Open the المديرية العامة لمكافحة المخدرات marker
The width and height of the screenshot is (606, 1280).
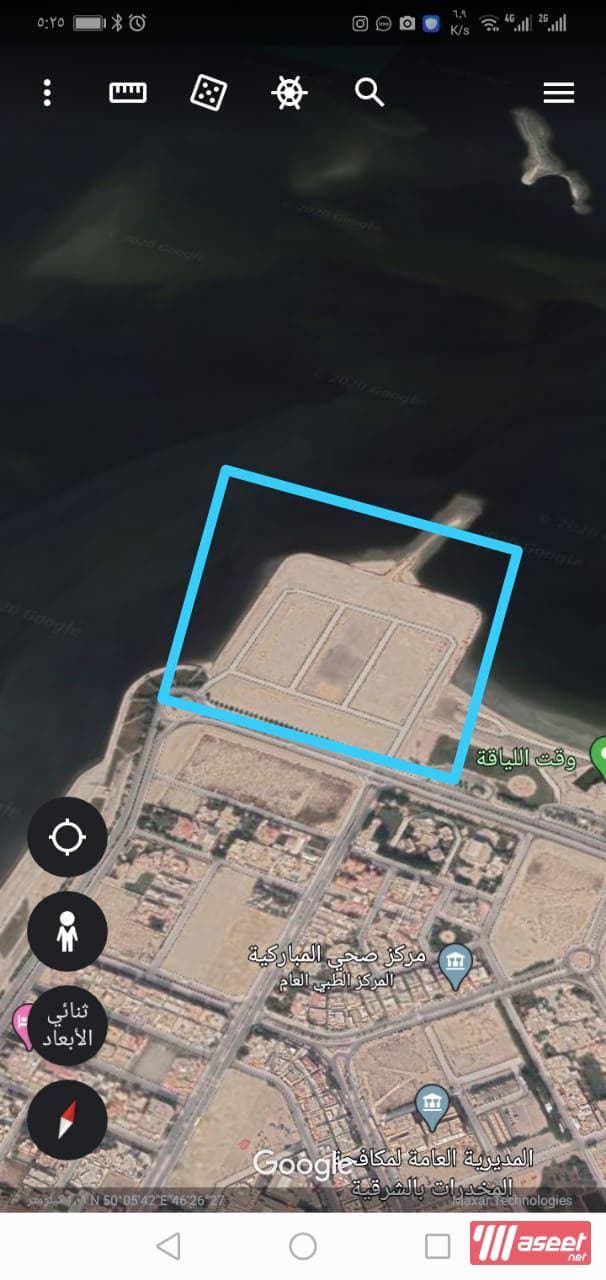click(432, 1105)
